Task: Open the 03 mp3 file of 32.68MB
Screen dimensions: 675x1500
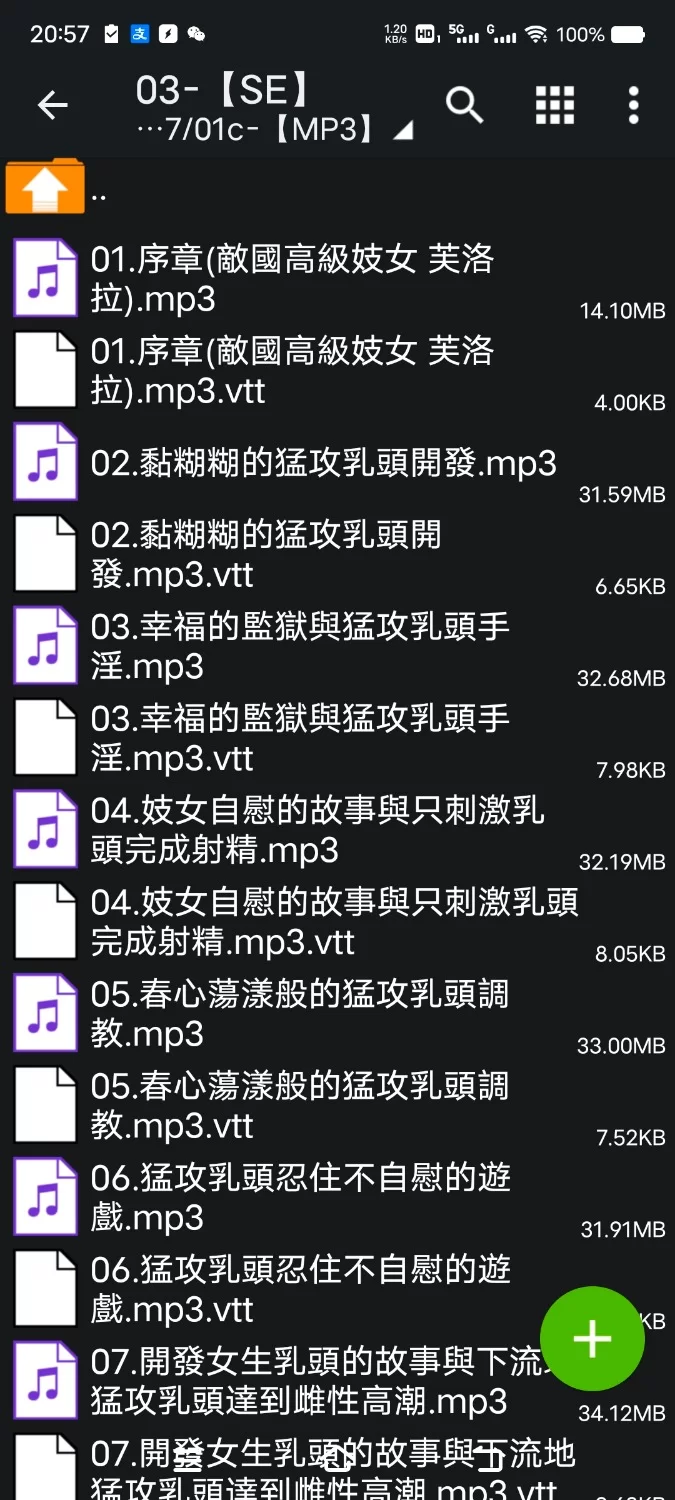Action: point(300,647)
